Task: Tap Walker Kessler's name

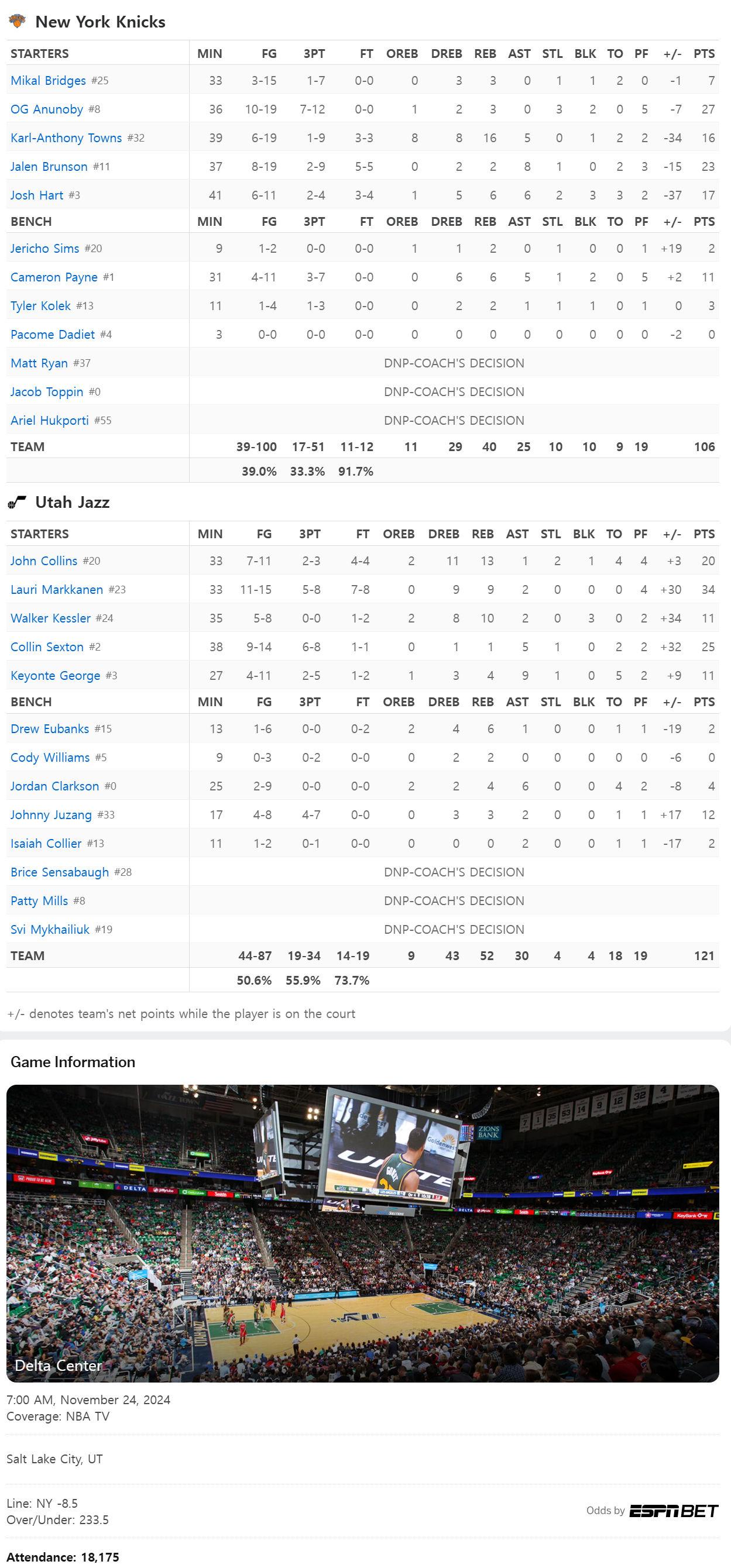Action: click(x=50, y=618)
